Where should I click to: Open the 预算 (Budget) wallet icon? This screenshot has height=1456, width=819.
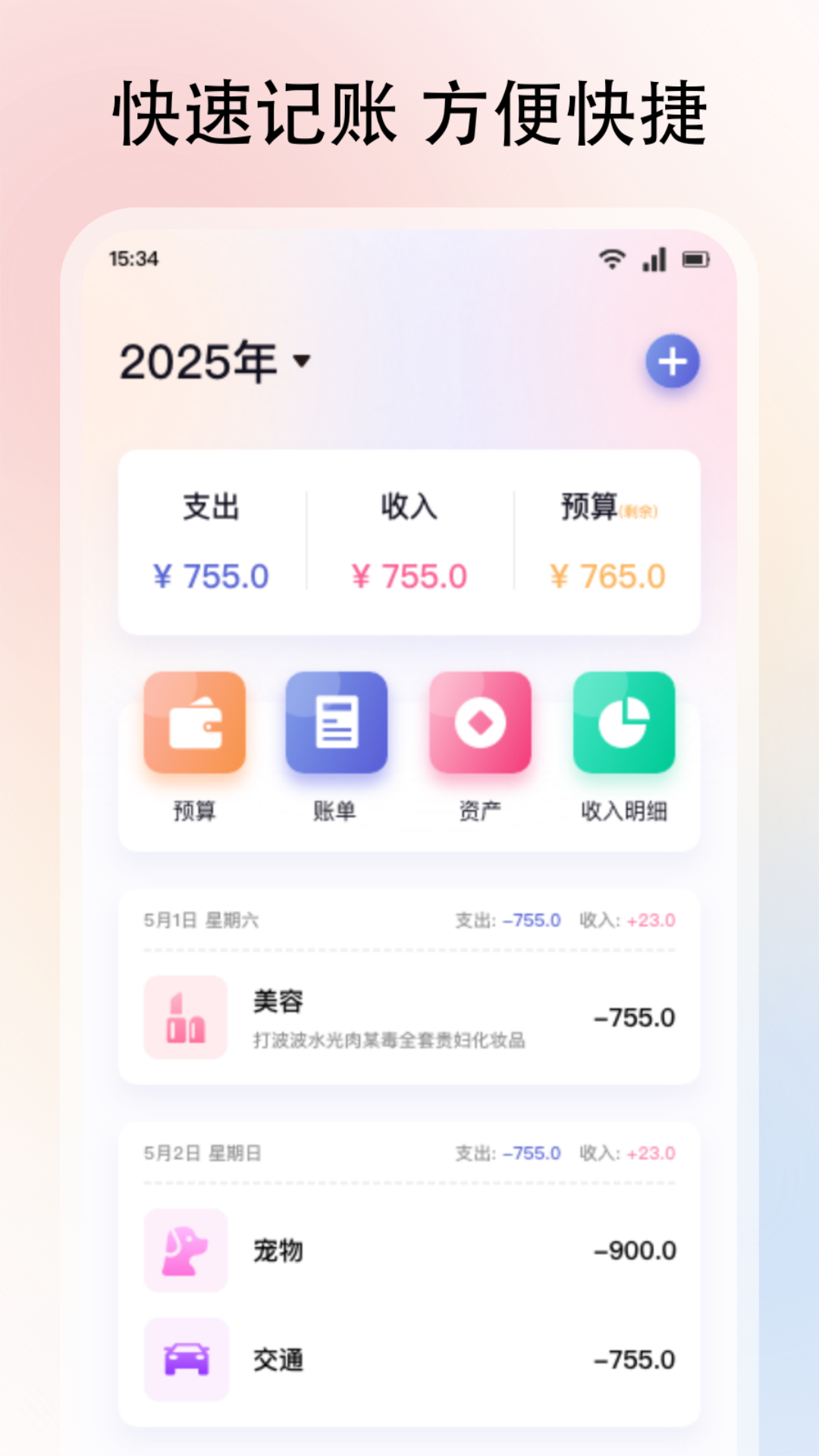[194, 723]
